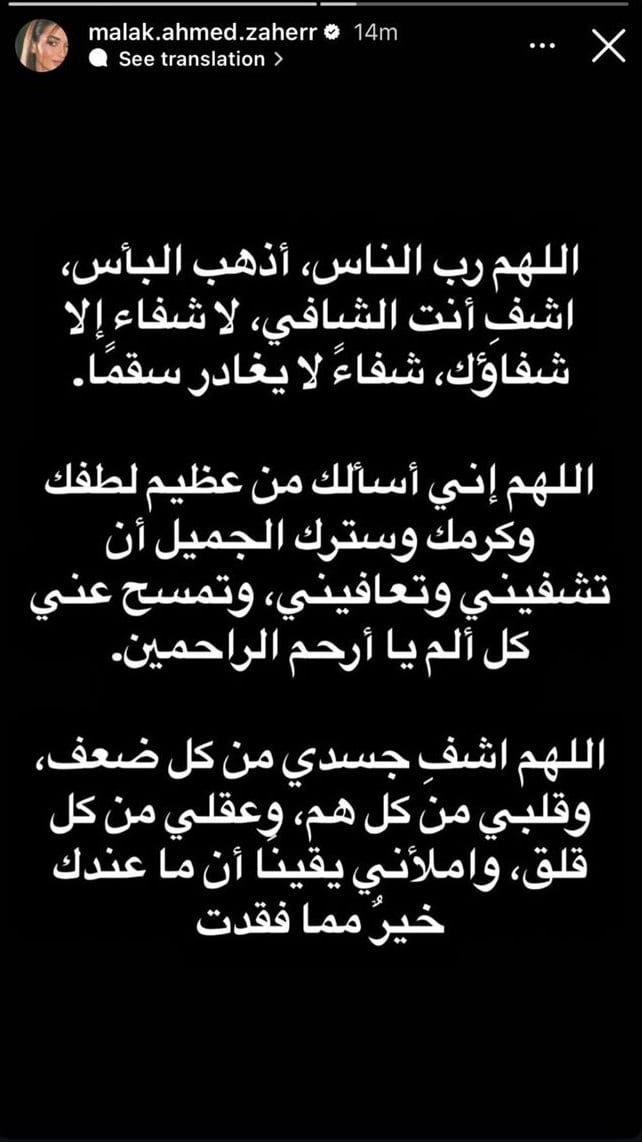
Task: Open the three-dot story options menu
Action: click(557, 45)
